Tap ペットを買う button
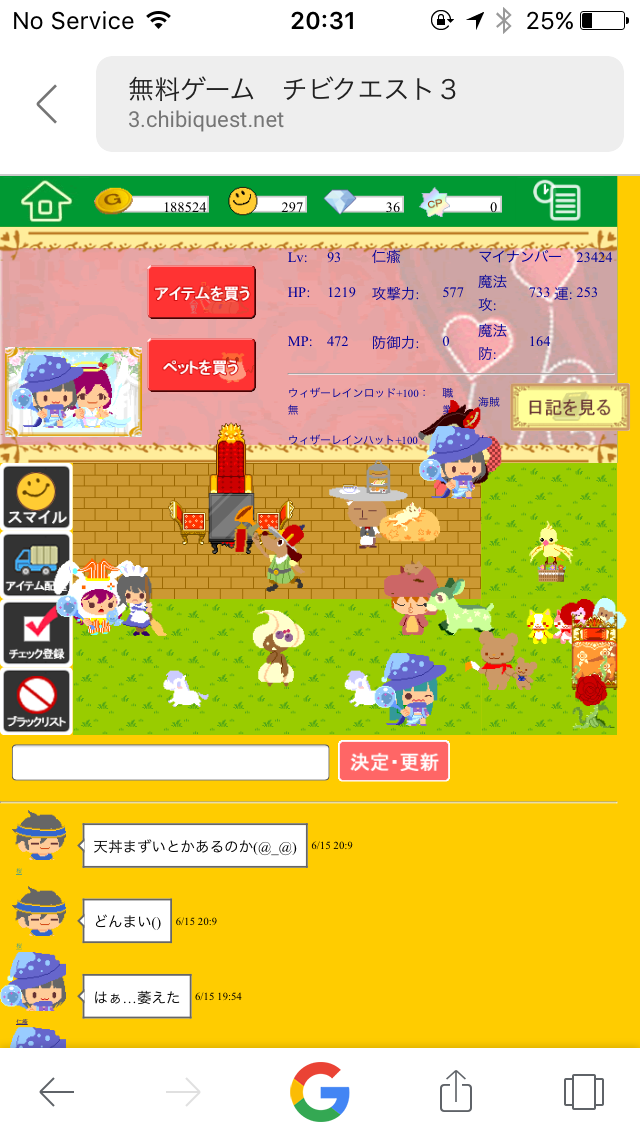Screen dimensions: 640x1136 click(x=202, y=366)
